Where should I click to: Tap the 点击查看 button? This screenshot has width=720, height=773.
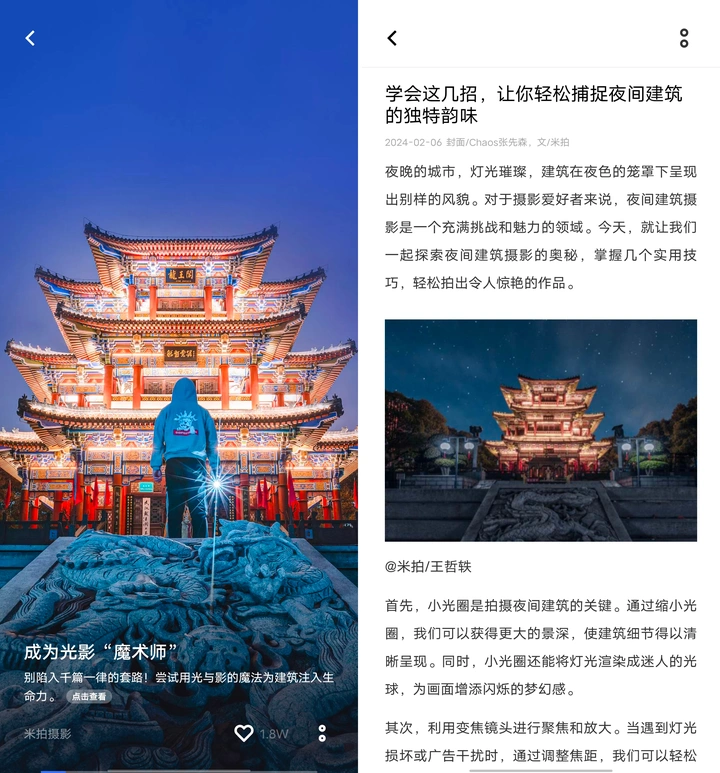click(x=89, y=697)
